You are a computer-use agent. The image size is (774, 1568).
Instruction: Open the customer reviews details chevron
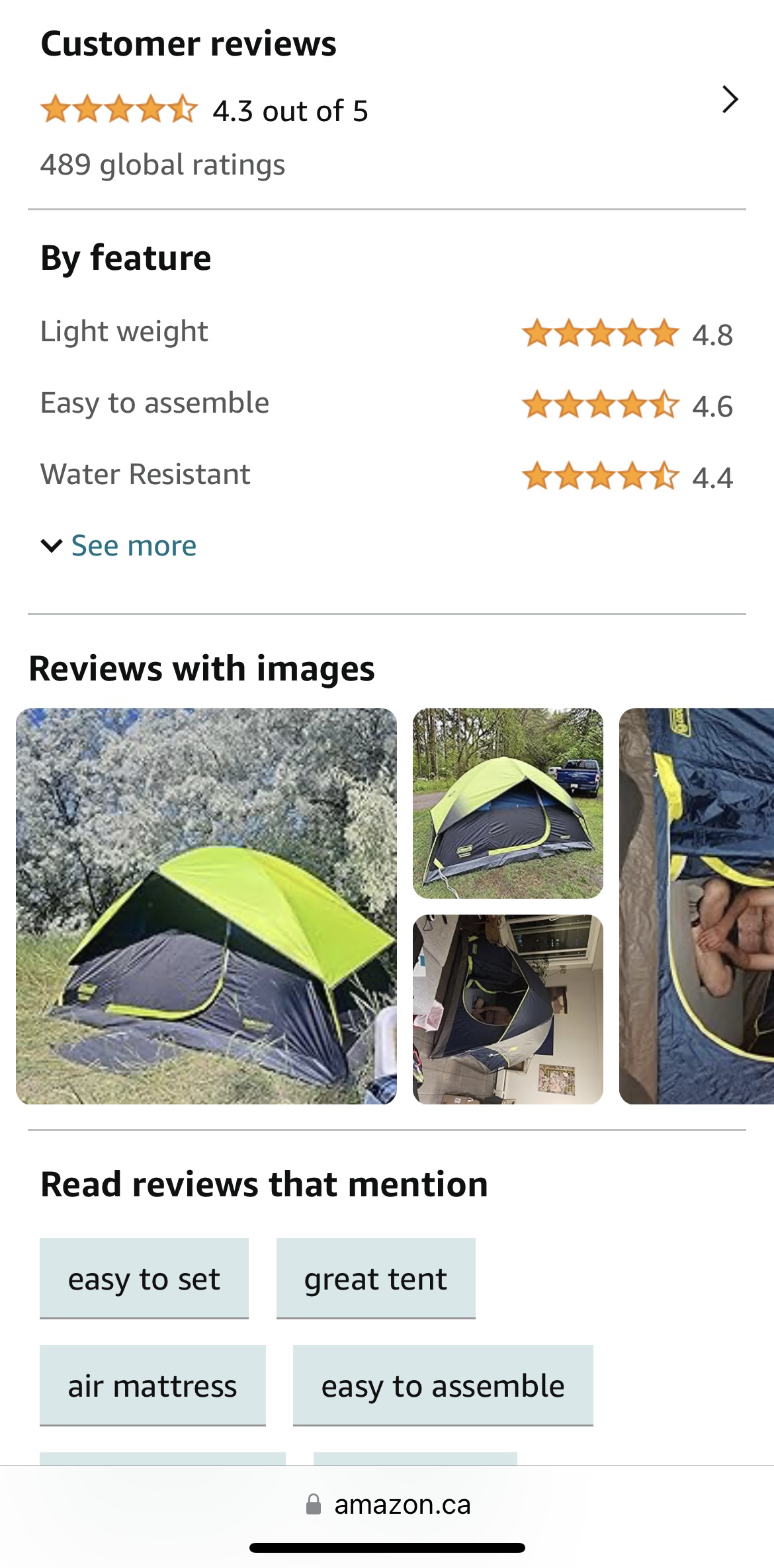729,100
